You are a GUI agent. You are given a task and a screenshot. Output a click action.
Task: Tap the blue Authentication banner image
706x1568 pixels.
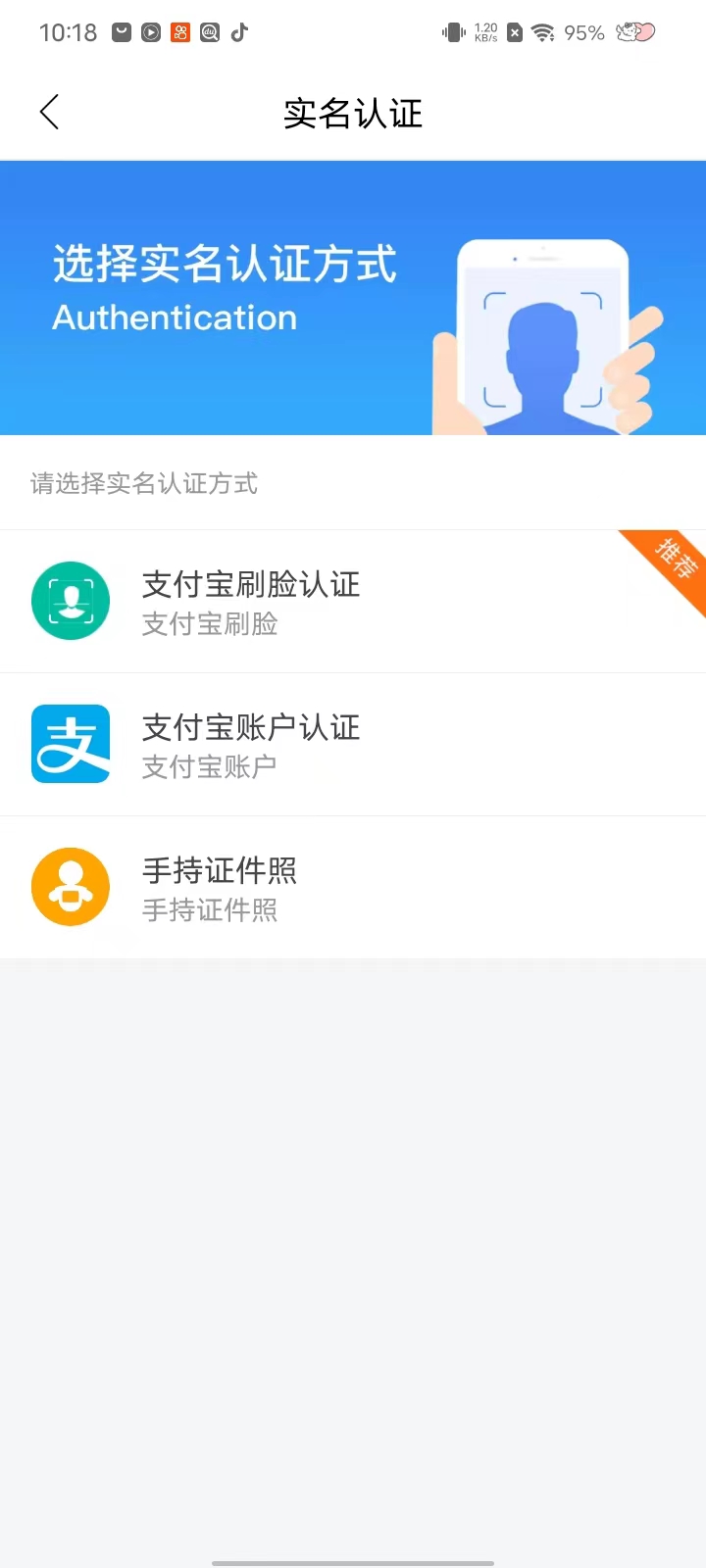[353, 296]
